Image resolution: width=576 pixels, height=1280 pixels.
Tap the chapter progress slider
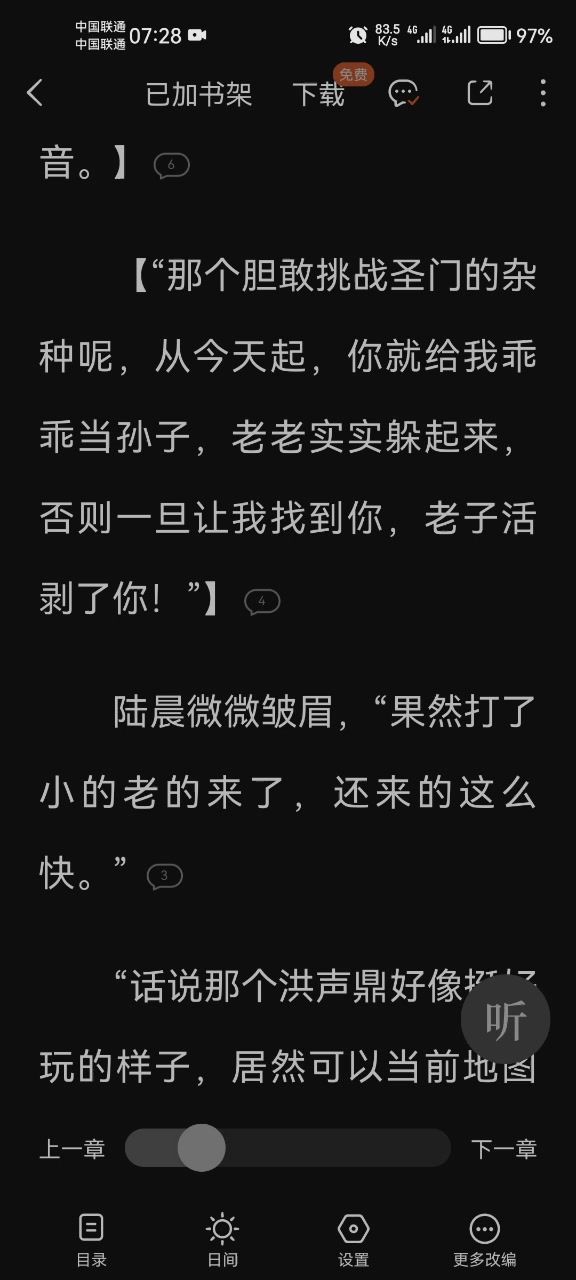click(288, 1148)
